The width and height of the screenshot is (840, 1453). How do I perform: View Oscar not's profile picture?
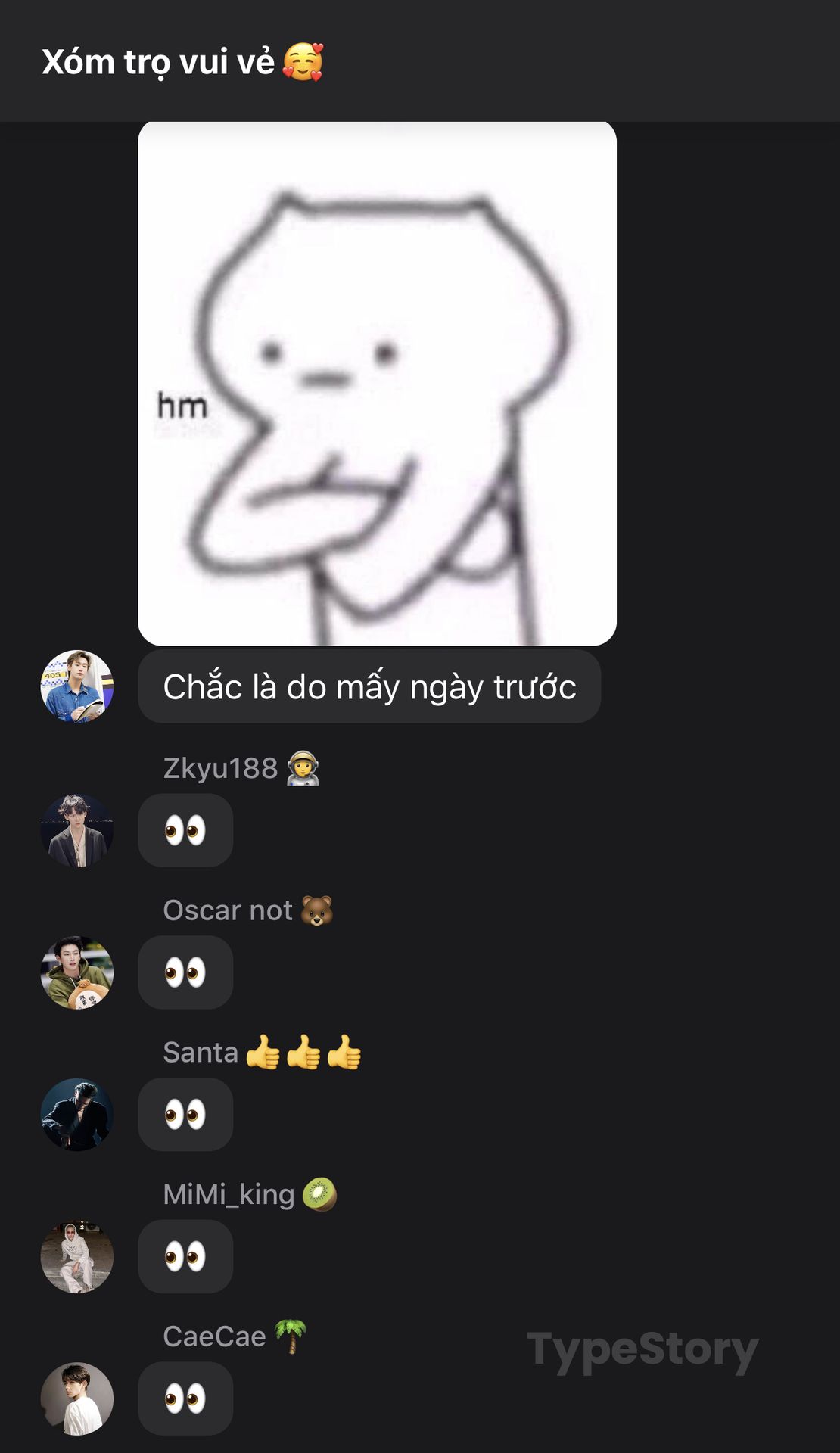[x=77, y=972]
